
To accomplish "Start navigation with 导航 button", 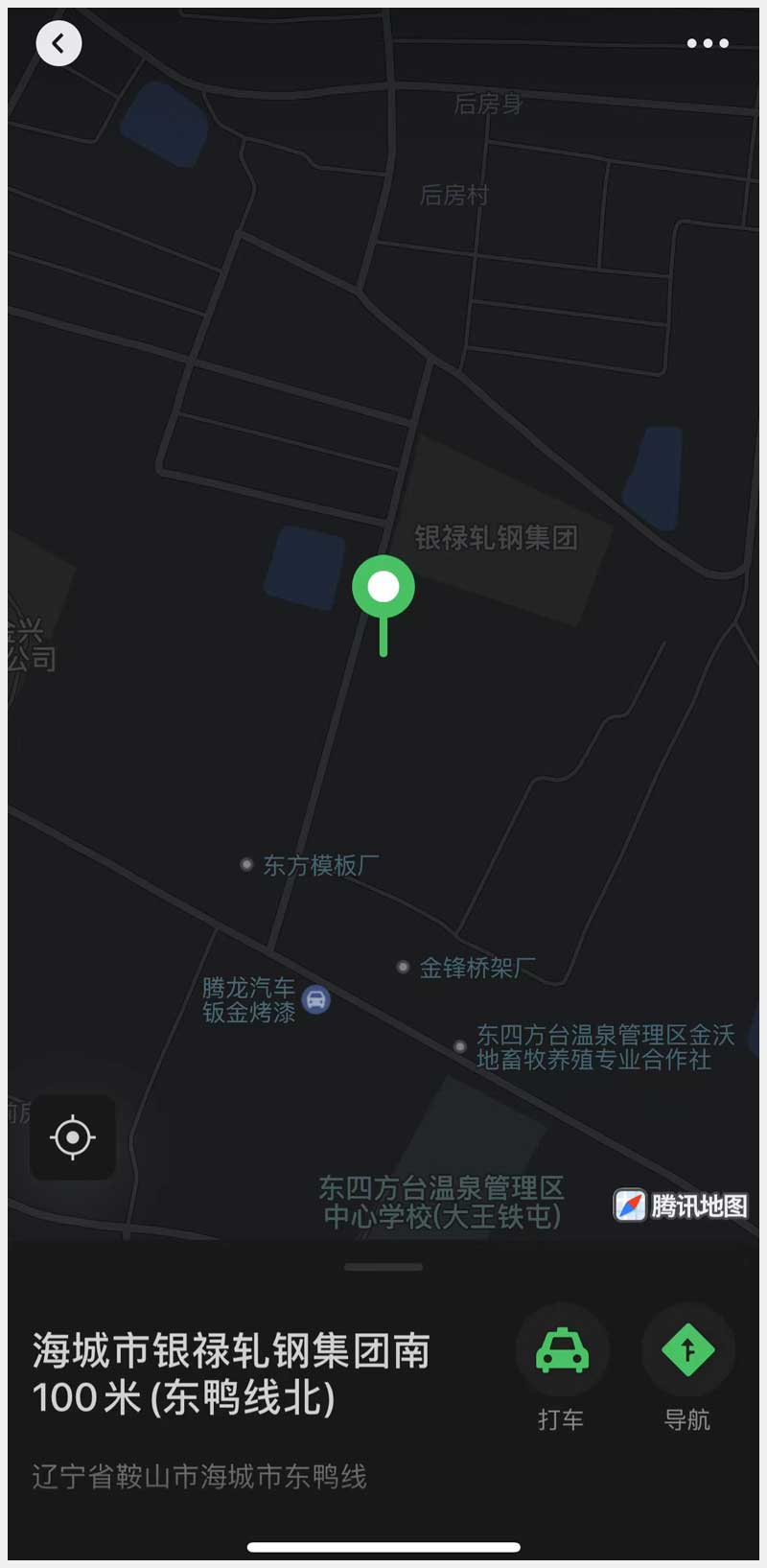I will coord(687,1350).
